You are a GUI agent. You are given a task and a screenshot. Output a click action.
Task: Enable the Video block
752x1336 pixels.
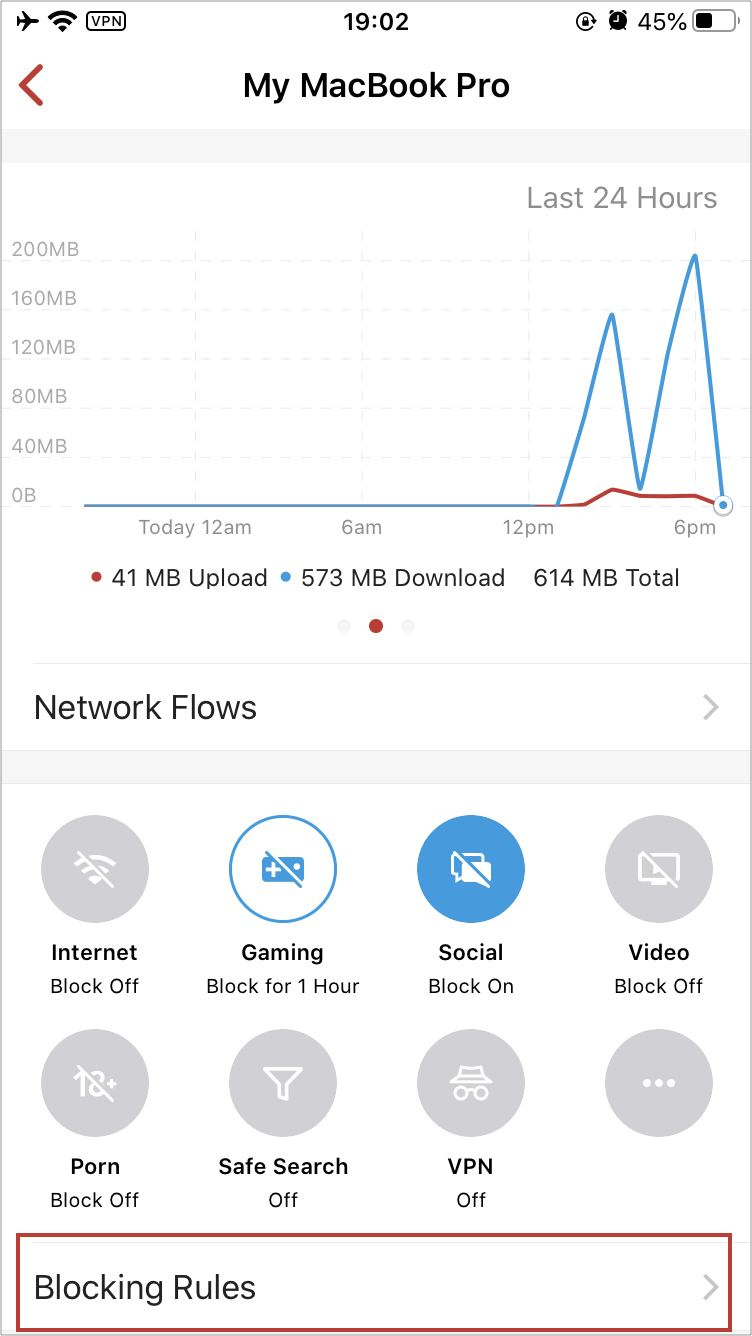click(x=659, y=870)
